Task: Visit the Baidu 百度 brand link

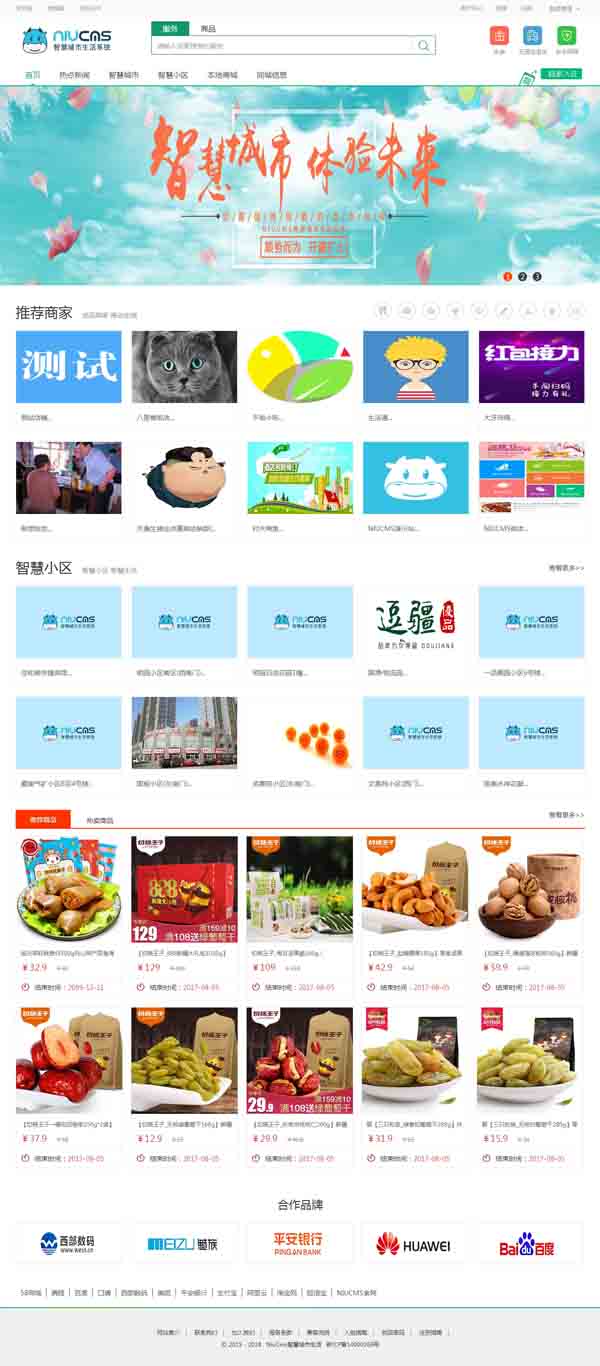Action: [x=531, y=1243]
